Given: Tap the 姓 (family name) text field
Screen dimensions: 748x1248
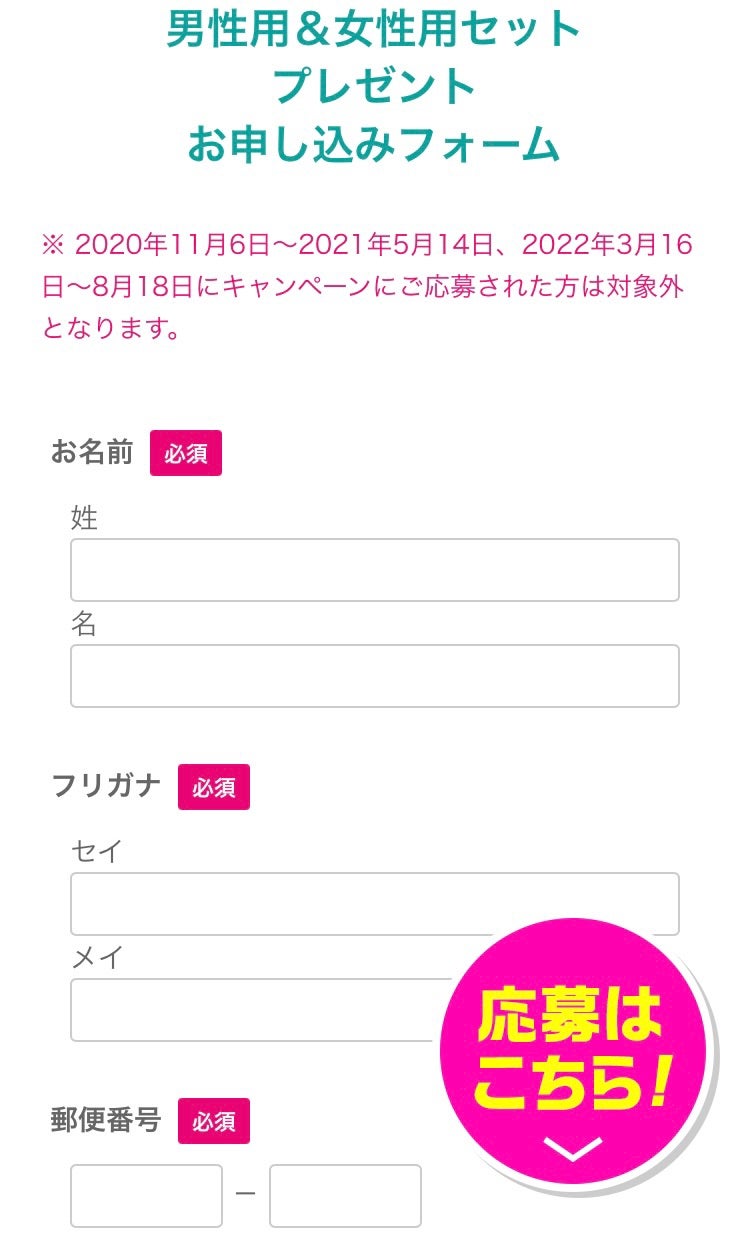Looking at the screenshot, I should click(374, 570).
